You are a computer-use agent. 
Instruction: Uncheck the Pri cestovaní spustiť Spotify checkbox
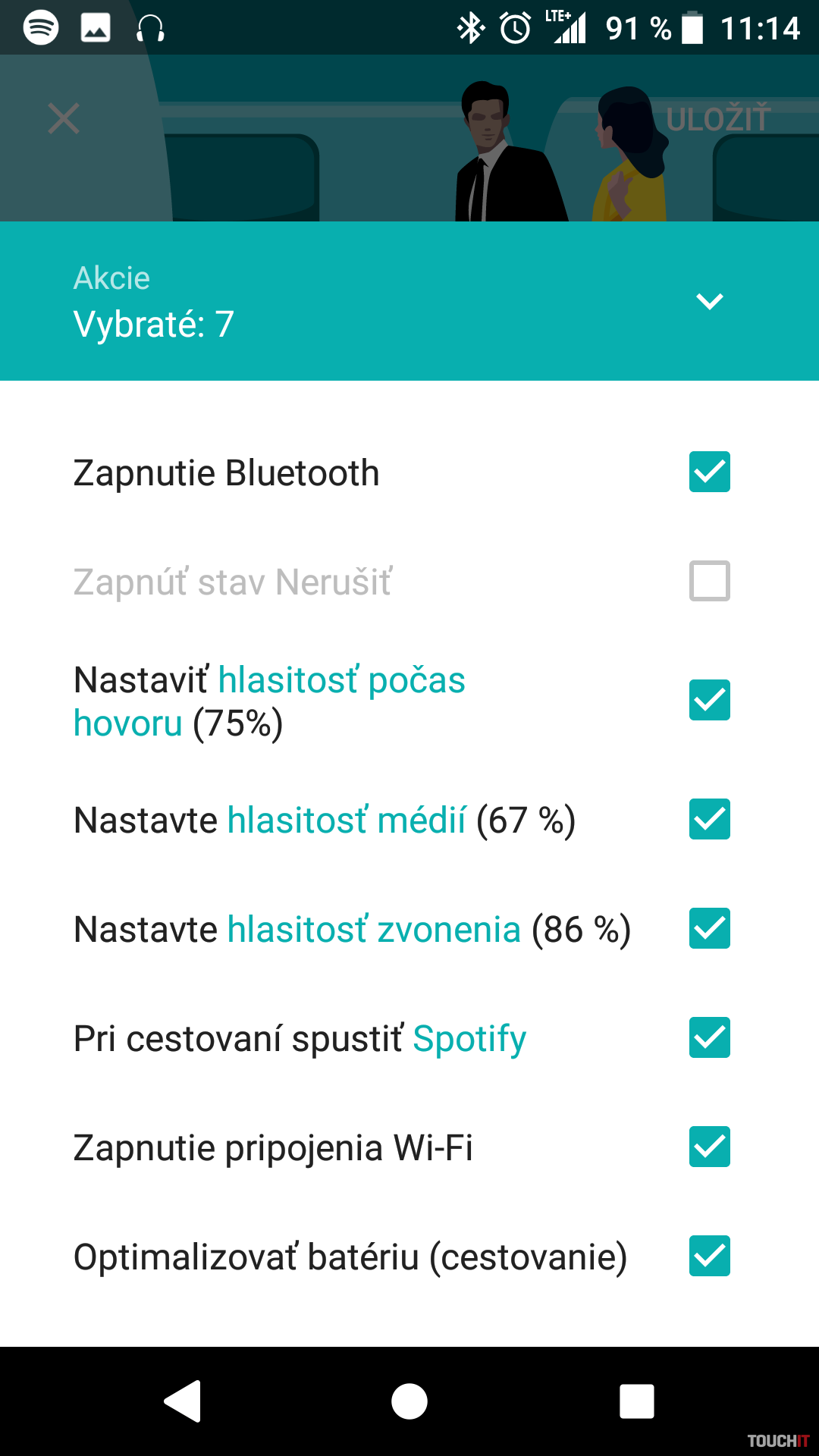[710, 1038]
